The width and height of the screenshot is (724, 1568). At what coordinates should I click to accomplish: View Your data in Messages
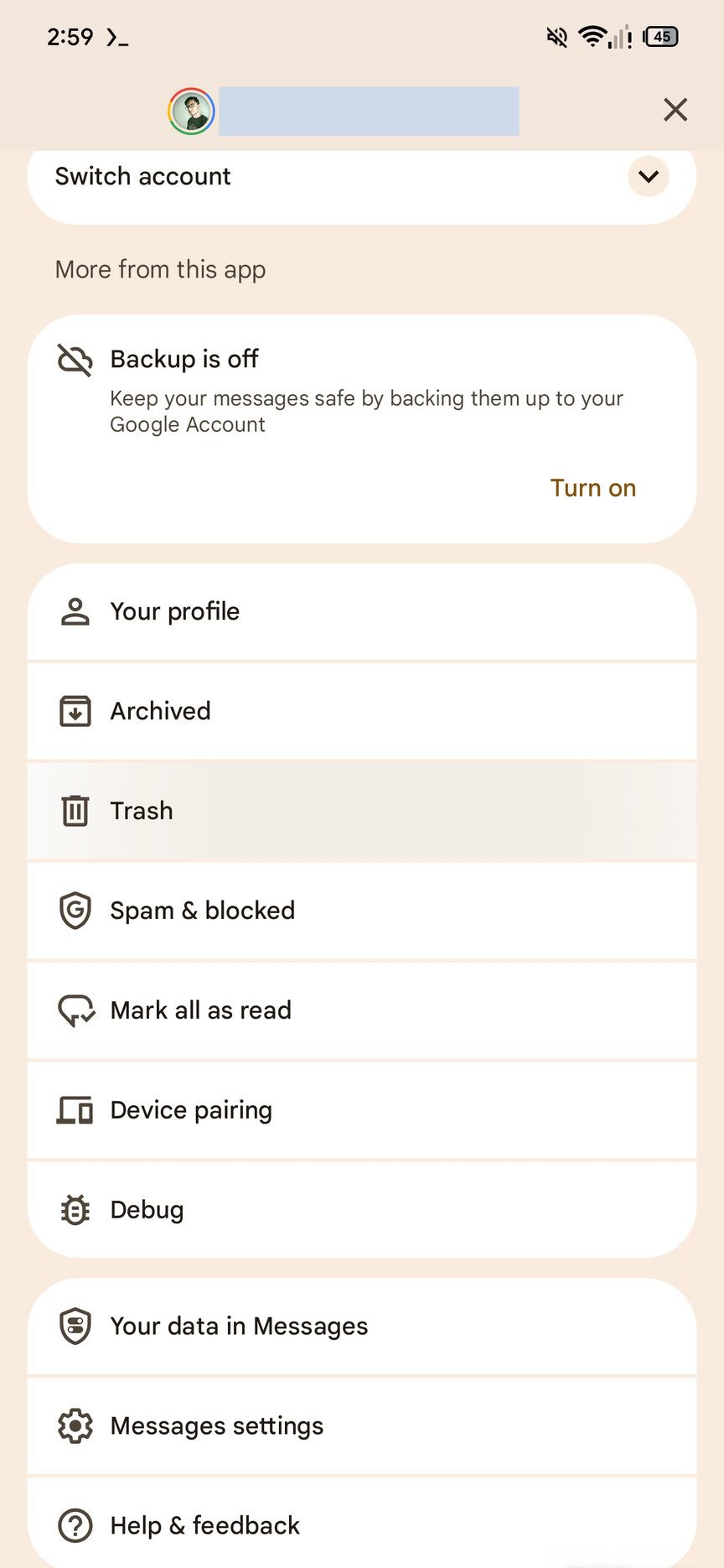361,1327
